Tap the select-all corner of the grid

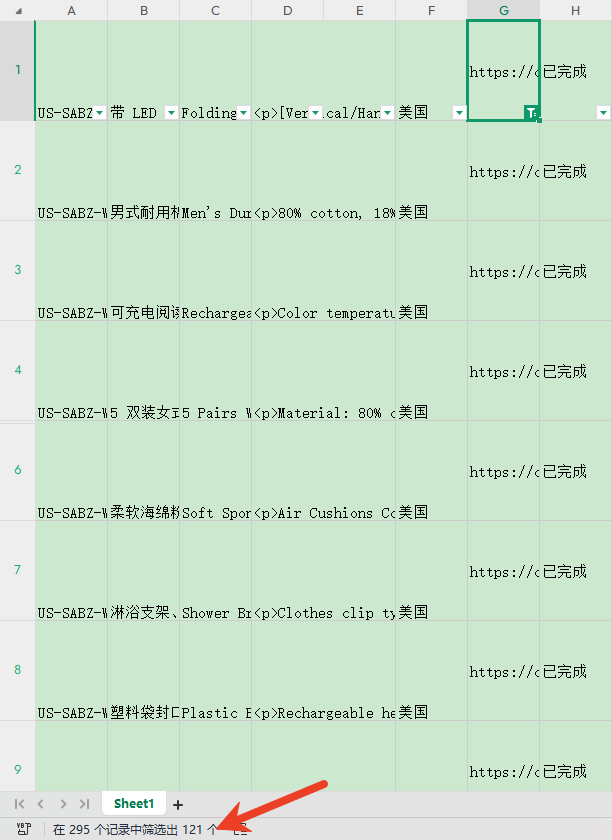click(x=17, y=10)
